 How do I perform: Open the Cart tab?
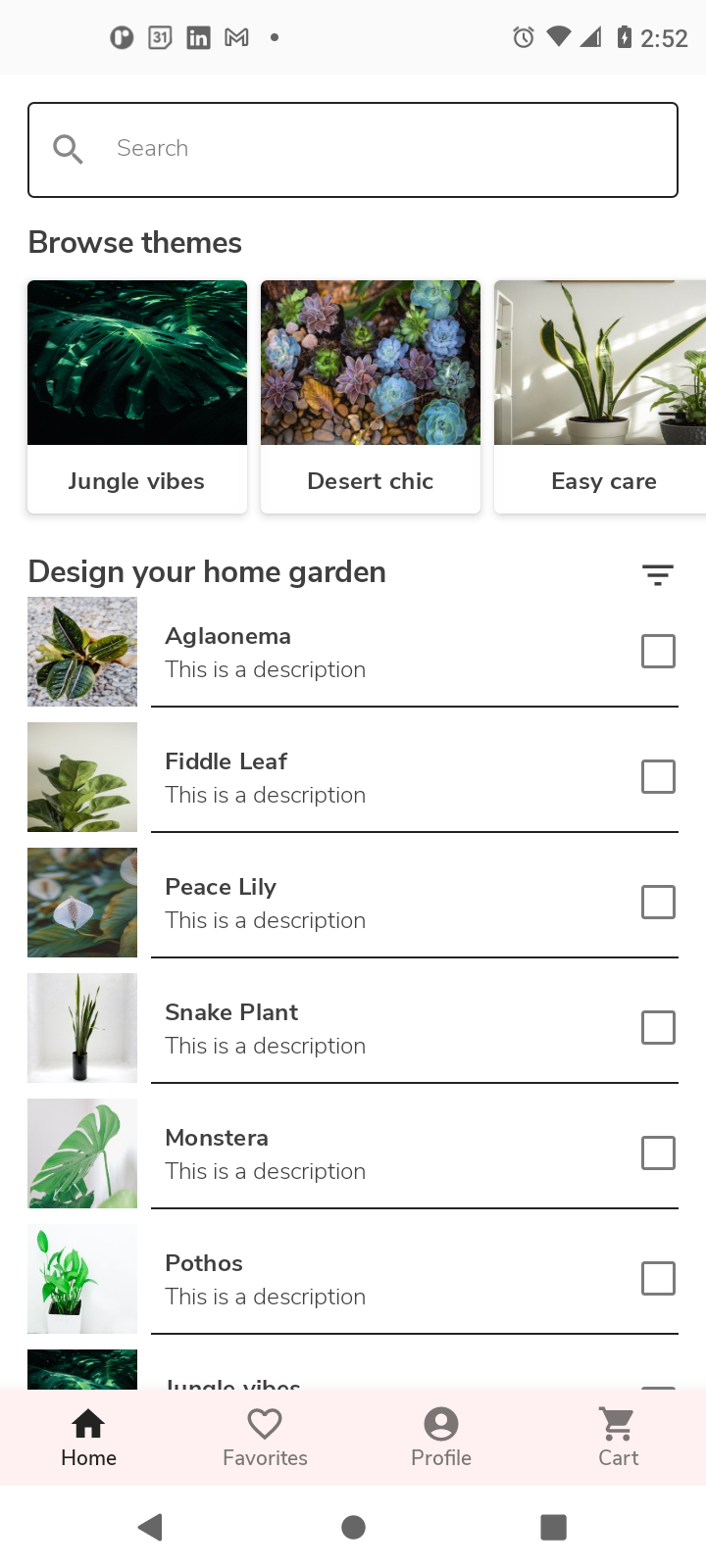[618, 1437]
